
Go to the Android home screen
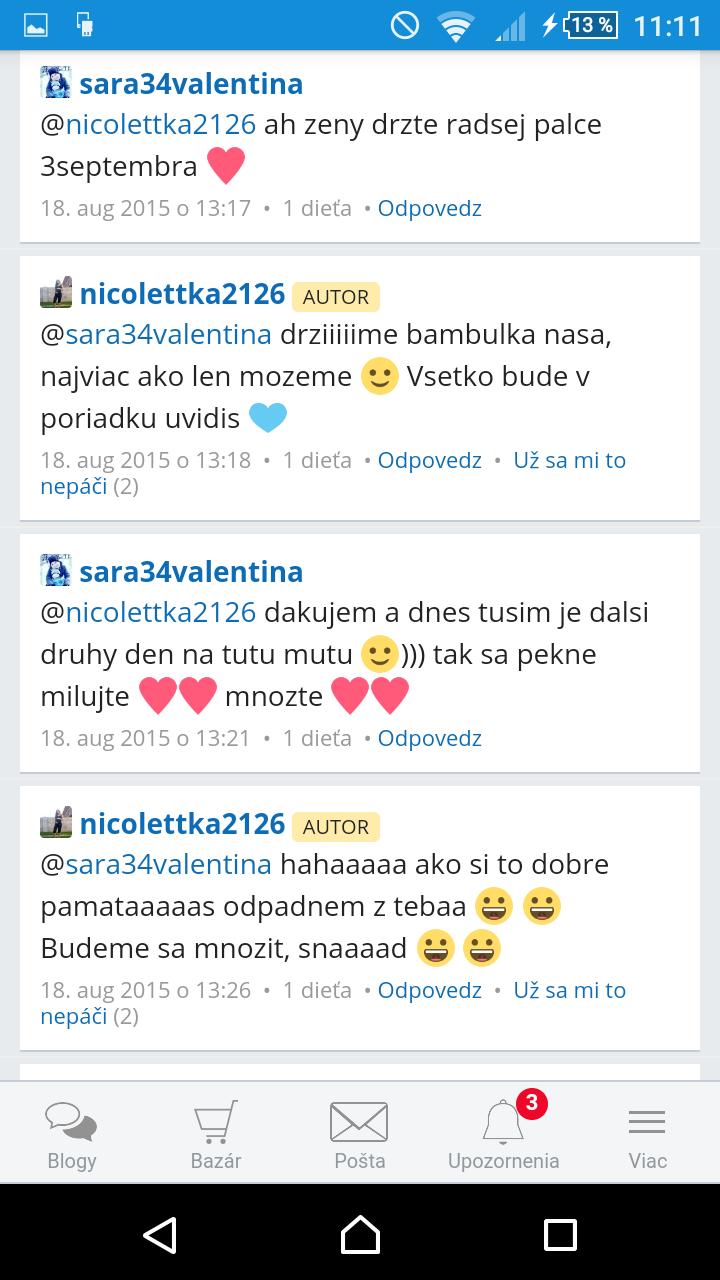tap(360, 1235)
